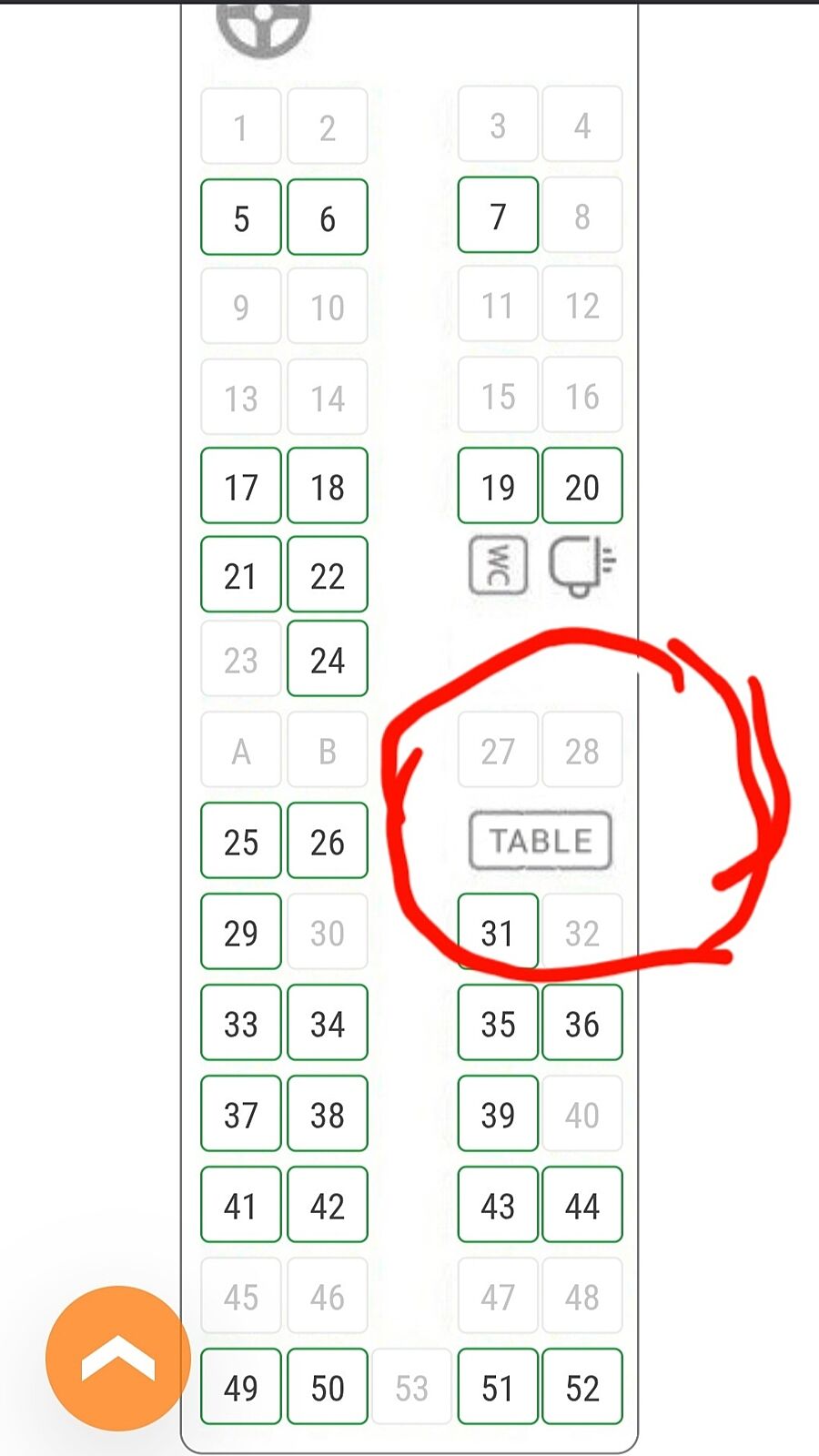Select seat 42
The width and height of the screenshot is (819, 1456).
[327, 1205]
